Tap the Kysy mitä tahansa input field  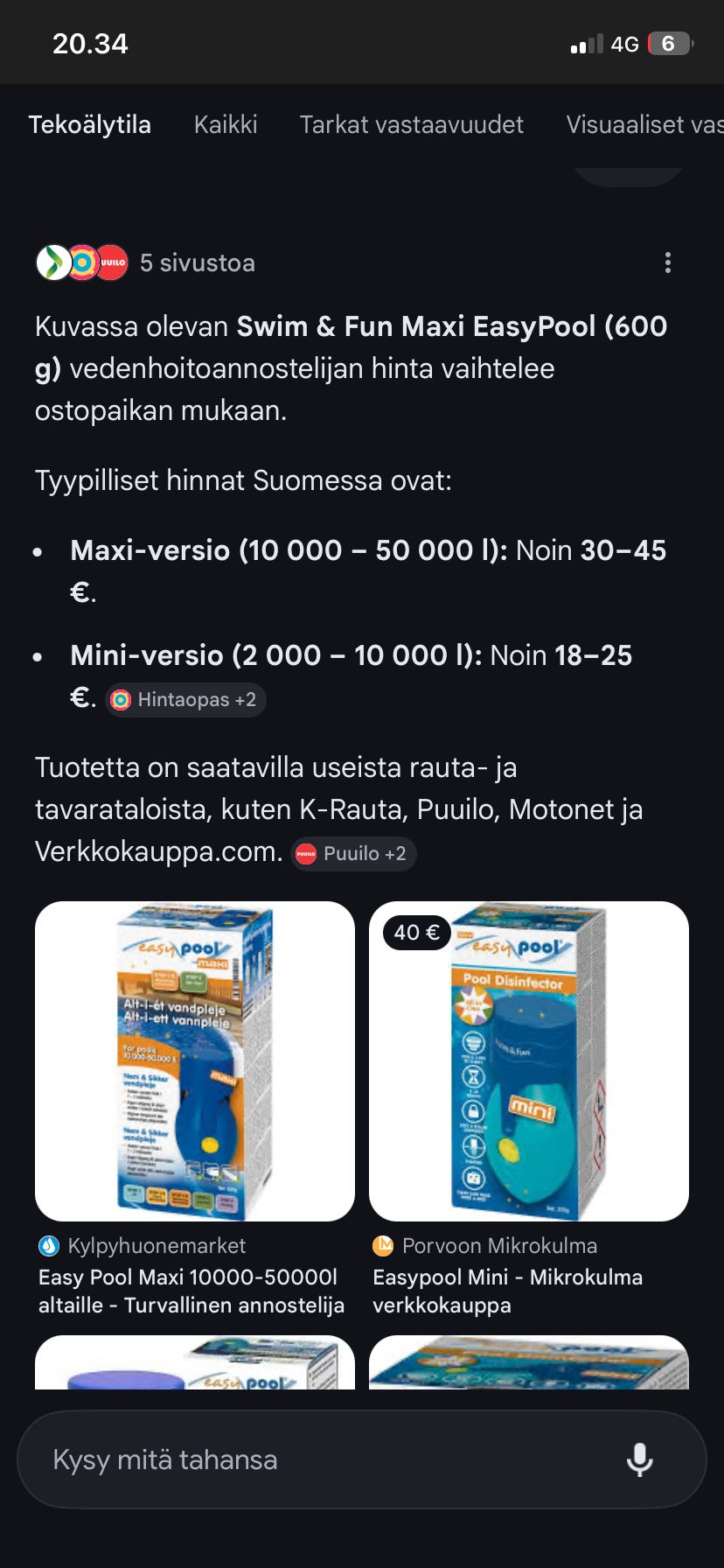[x=262, y=1459]
